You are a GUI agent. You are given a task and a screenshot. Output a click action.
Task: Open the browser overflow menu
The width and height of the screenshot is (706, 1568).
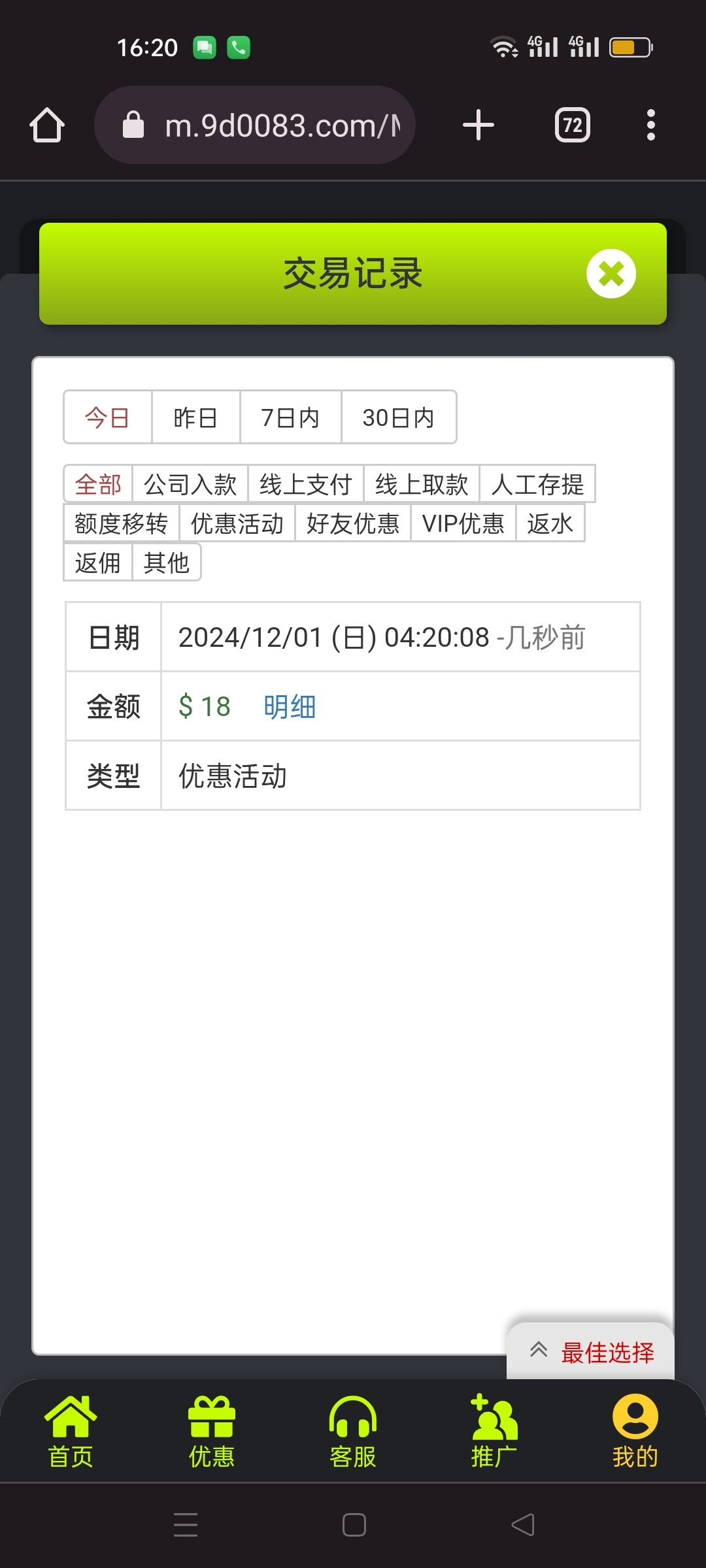click(x=650, y=125)
